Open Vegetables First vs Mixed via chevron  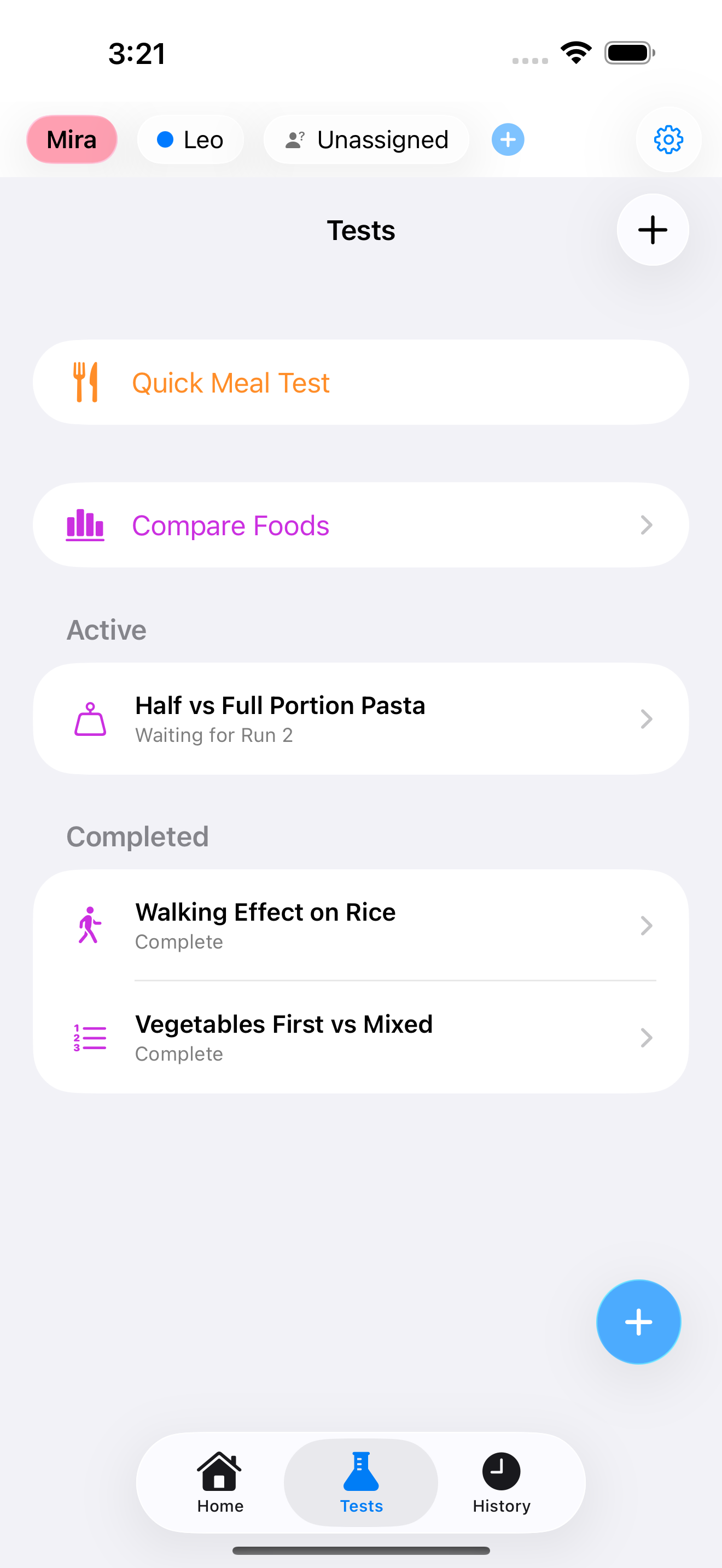(647, 1037)
